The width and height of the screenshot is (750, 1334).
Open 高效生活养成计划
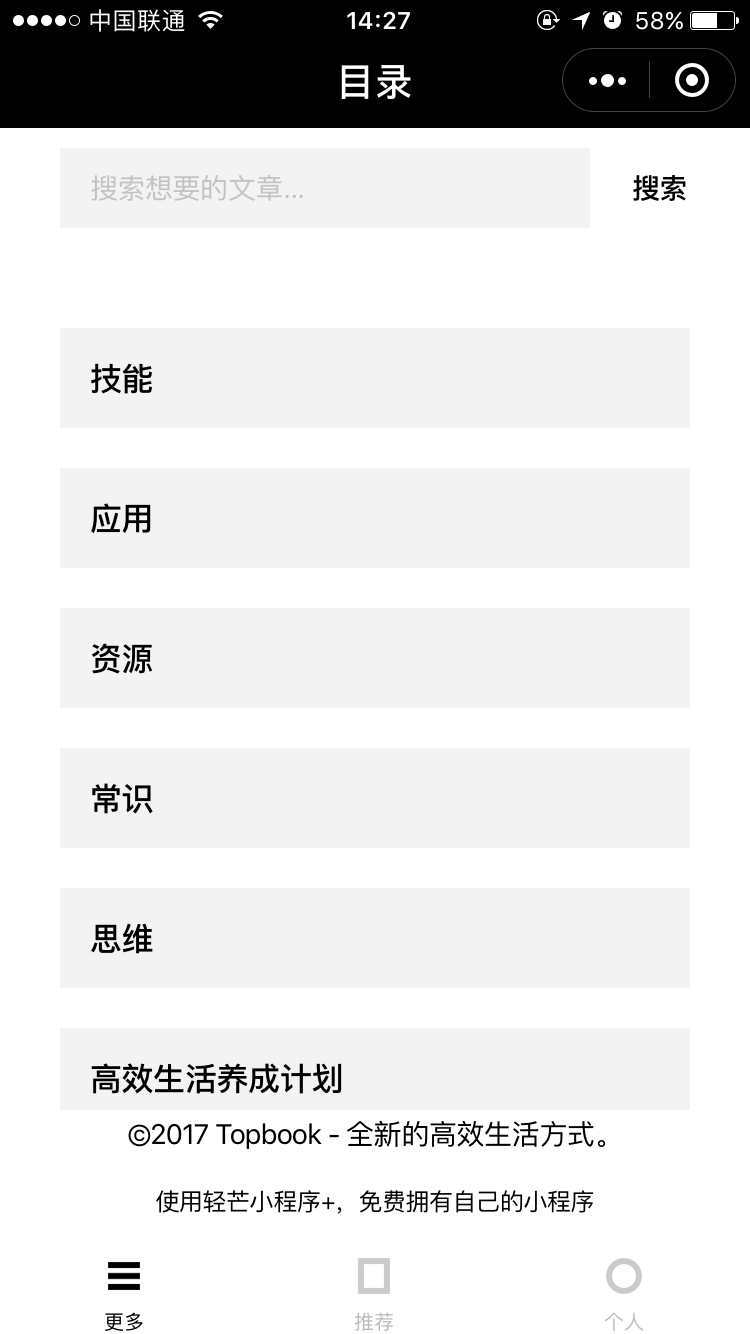(375, 1069)
